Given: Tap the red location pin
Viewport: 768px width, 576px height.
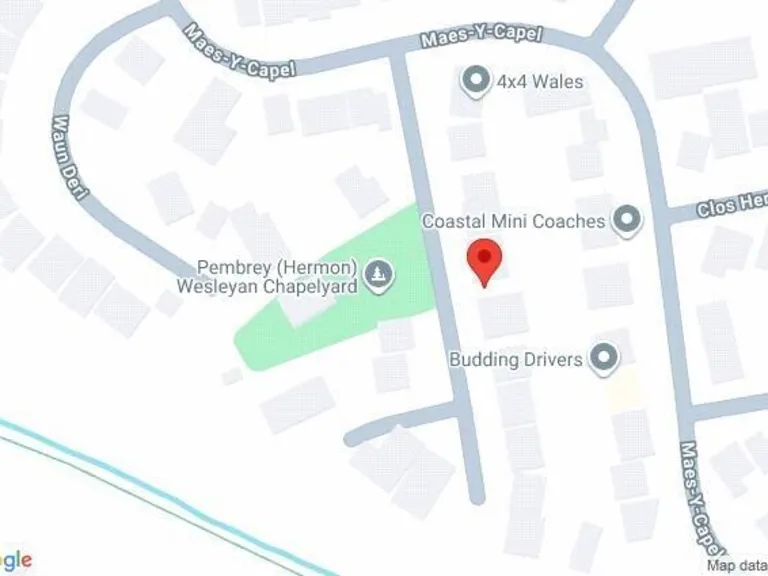Looking at the screenshot, I should [484, 260].
